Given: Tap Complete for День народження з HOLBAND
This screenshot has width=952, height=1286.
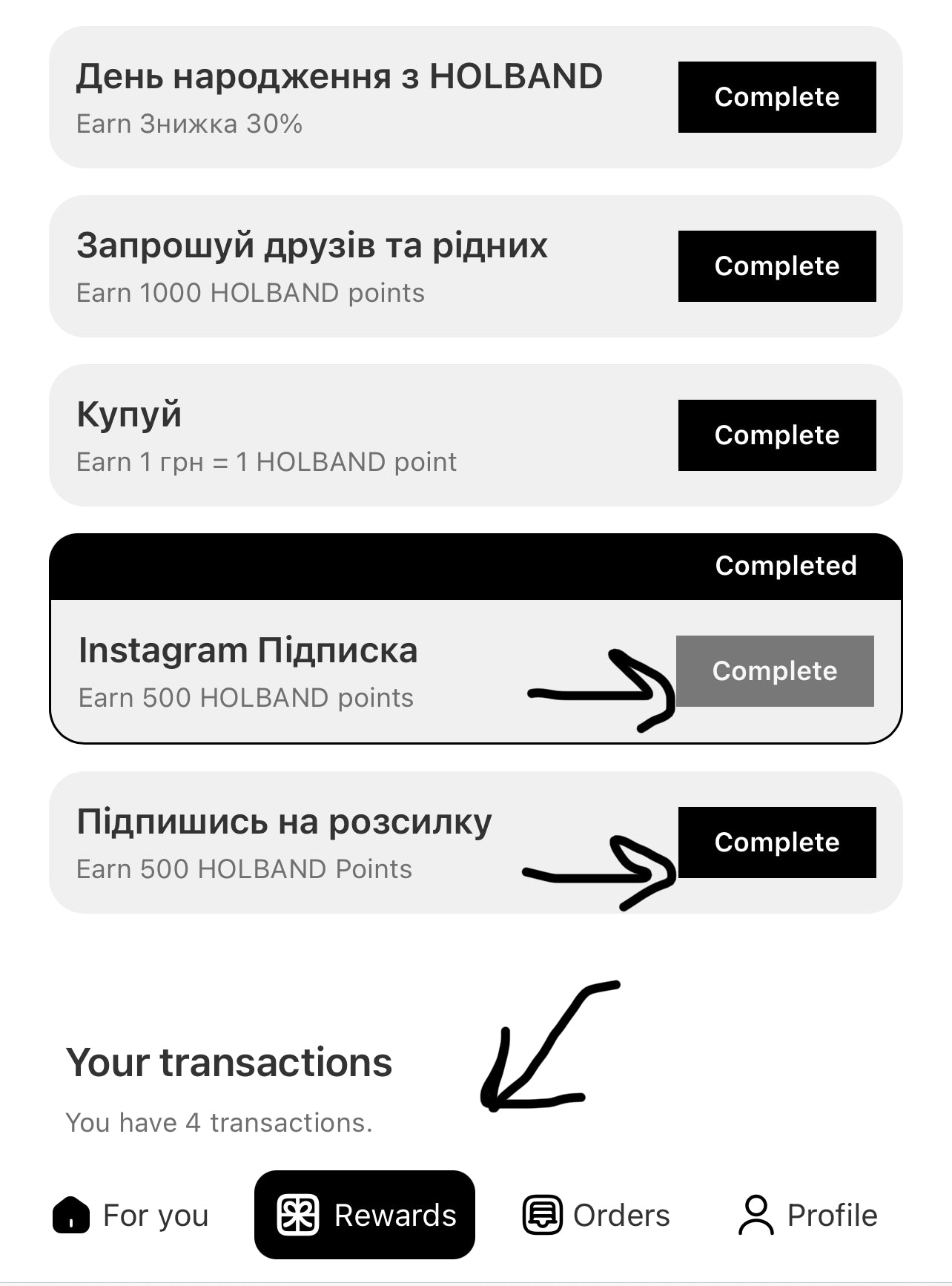Looking at the screenshot, I should [x=776, y=97].
